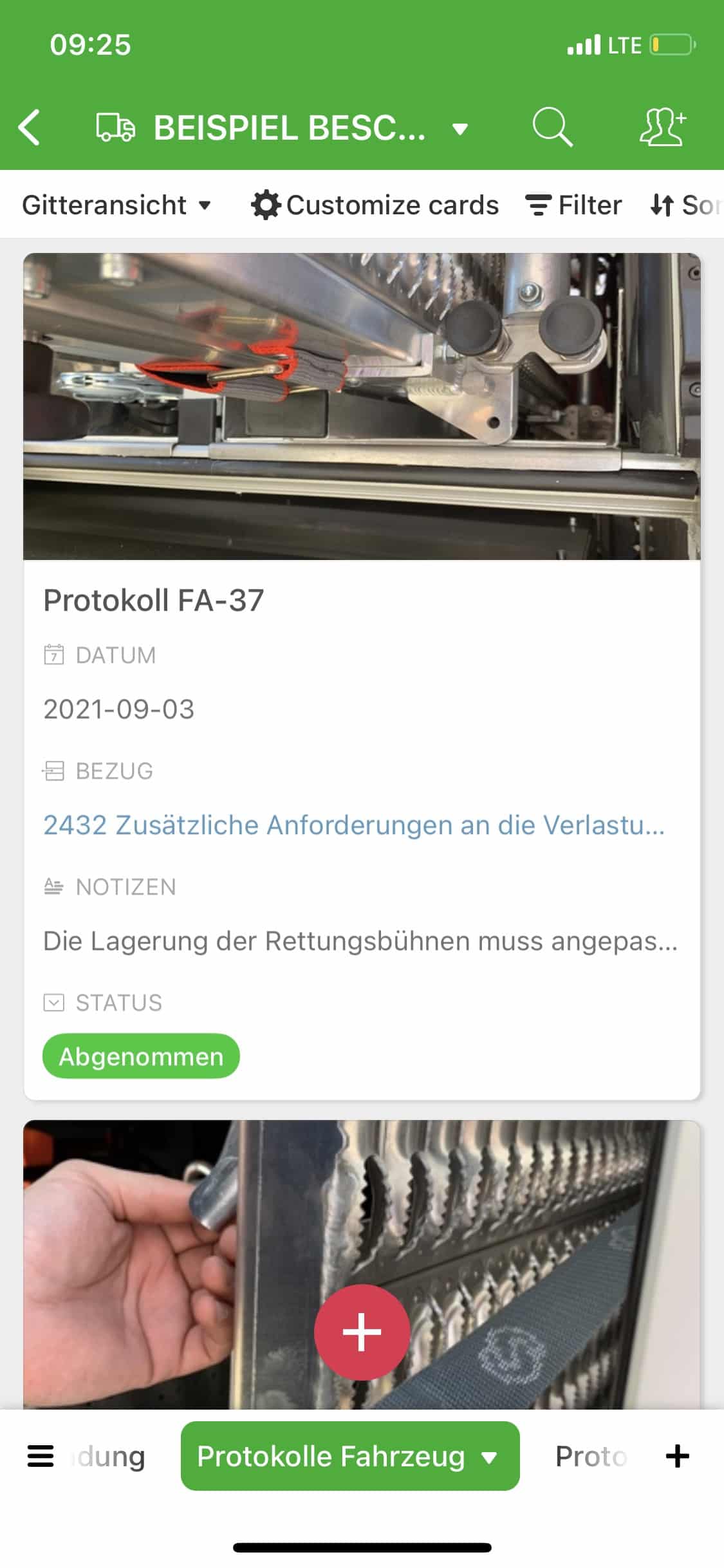This screenshot has width=724, height=1568.
Task: Open Customize cards settings
Action: (x=375, y=205)
